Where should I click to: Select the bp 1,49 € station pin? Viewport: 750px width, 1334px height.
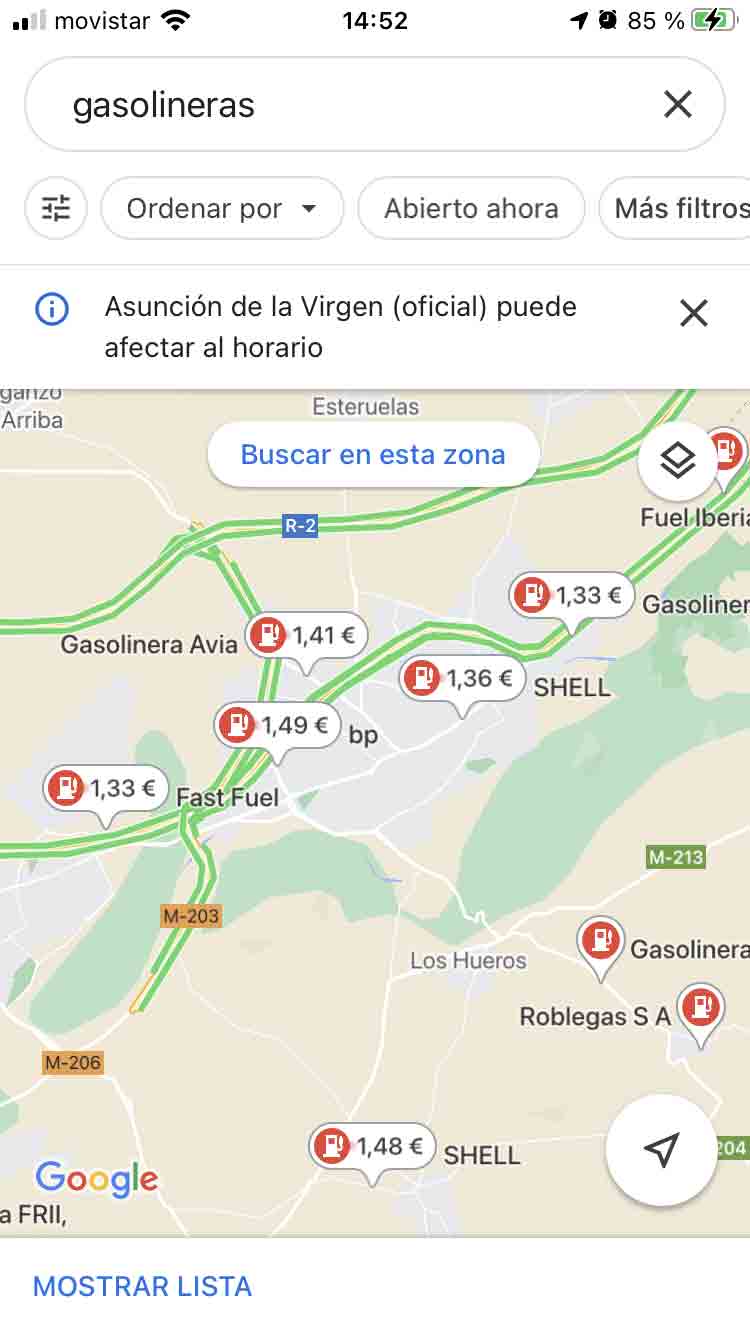point(277,724)
